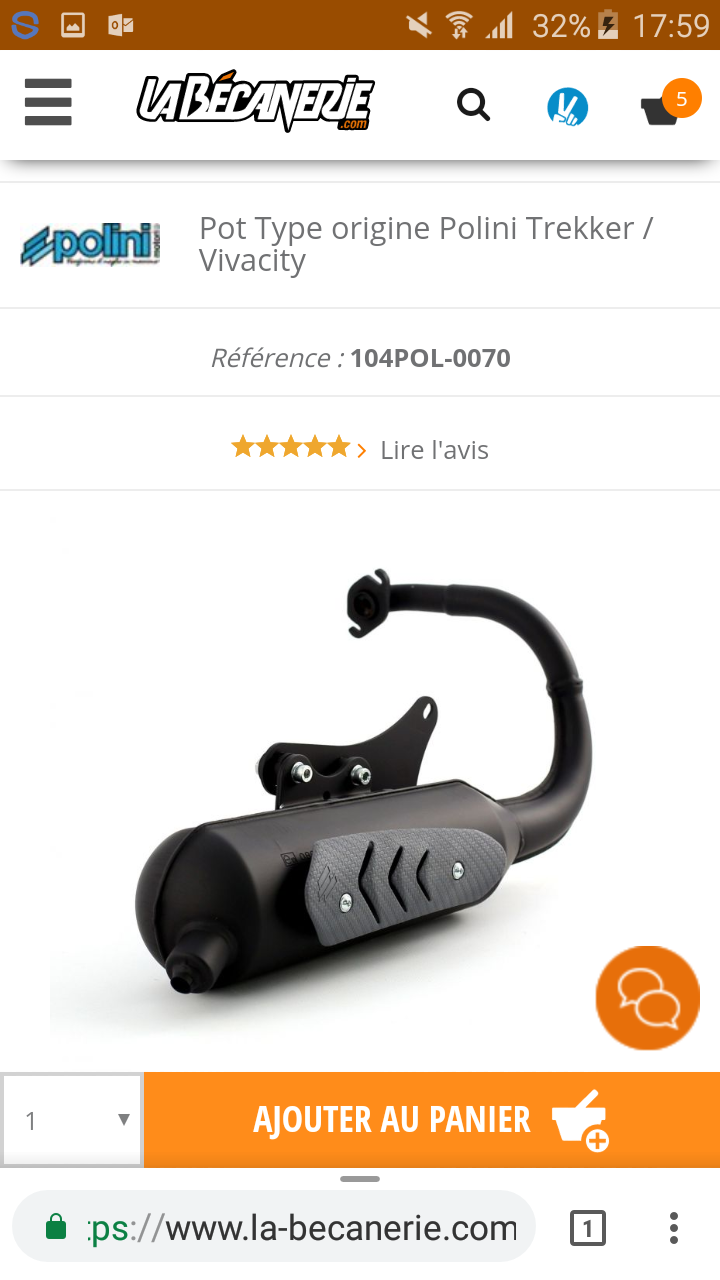The height and width of the screenshot is (1280, 720).
Task: Expand the quantity dropdown
Action: coord(73,1120)
